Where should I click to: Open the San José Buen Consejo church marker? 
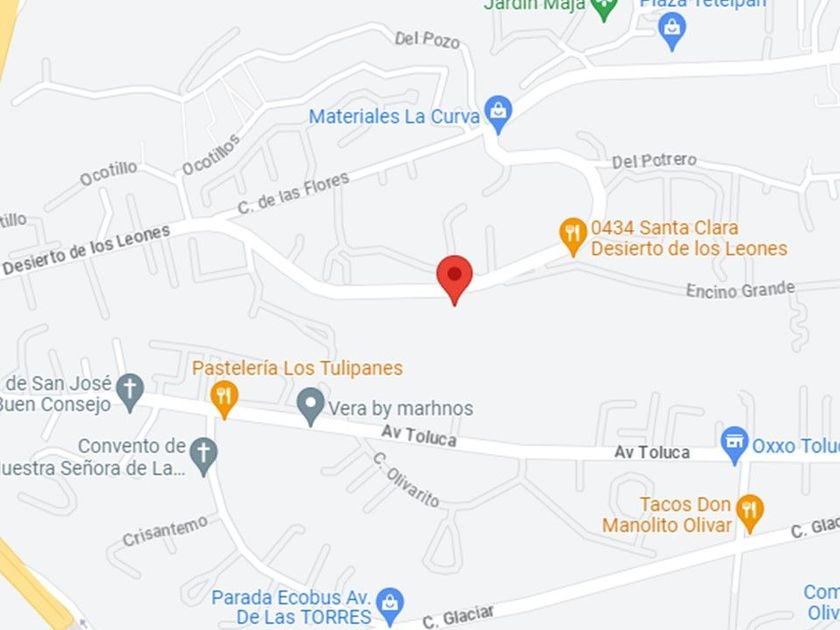point(130,393)
